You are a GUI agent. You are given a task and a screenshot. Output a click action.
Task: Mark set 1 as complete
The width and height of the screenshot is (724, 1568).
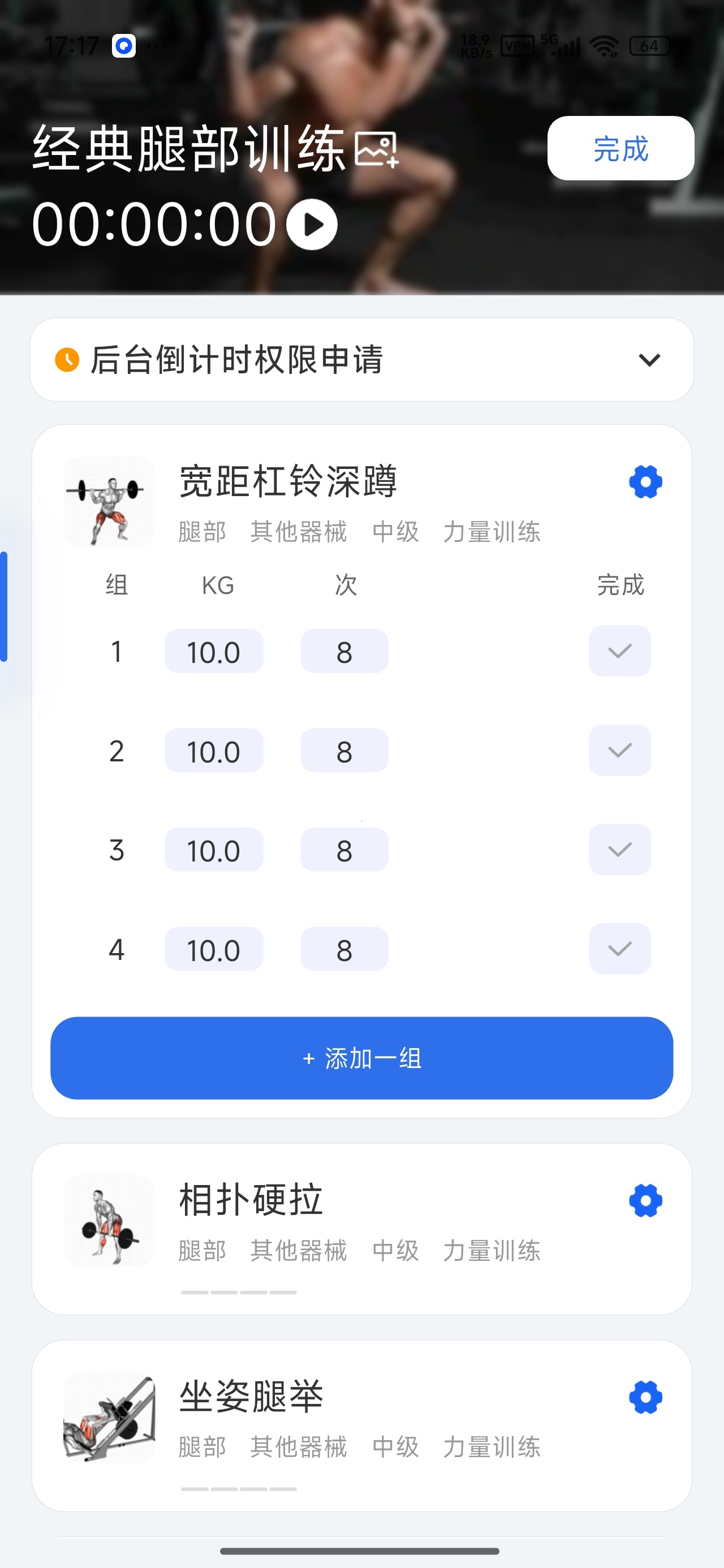coord(619,651)
